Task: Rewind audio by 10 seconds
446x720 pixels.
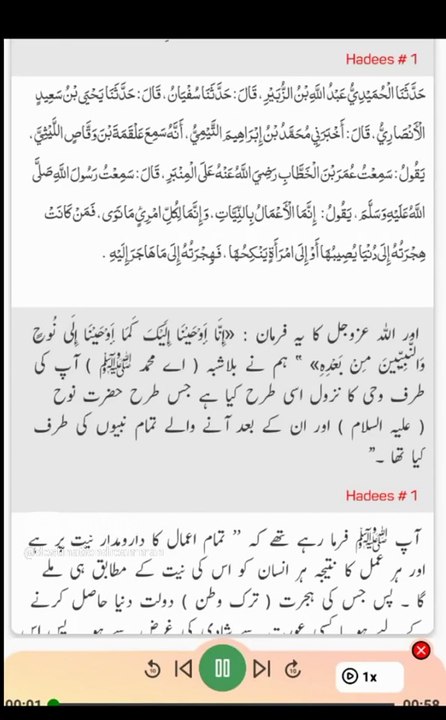Action: [152, 669]
